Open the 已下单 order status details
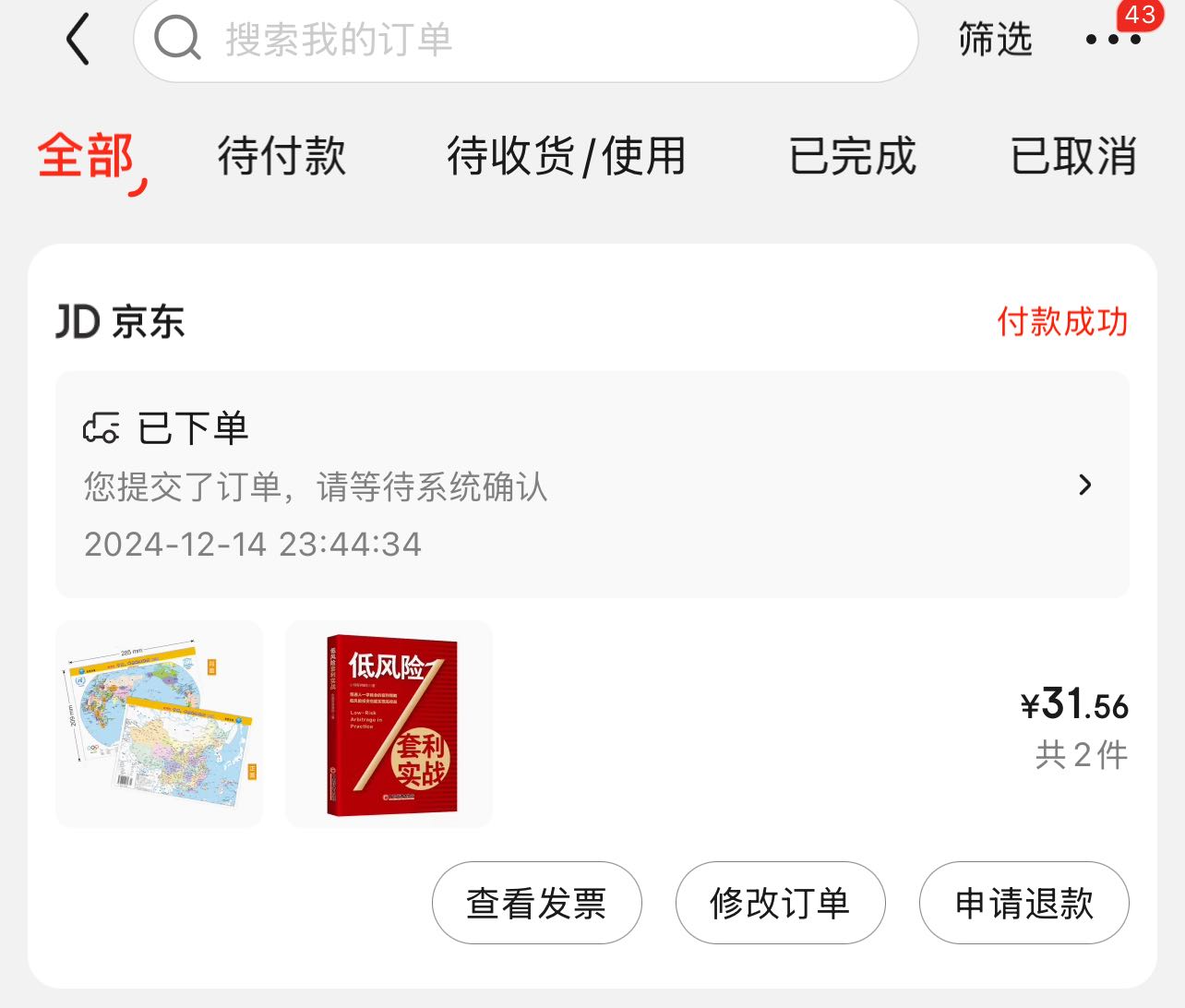The height and width of the screenshot is (1008, 1185). coord(592,485)
